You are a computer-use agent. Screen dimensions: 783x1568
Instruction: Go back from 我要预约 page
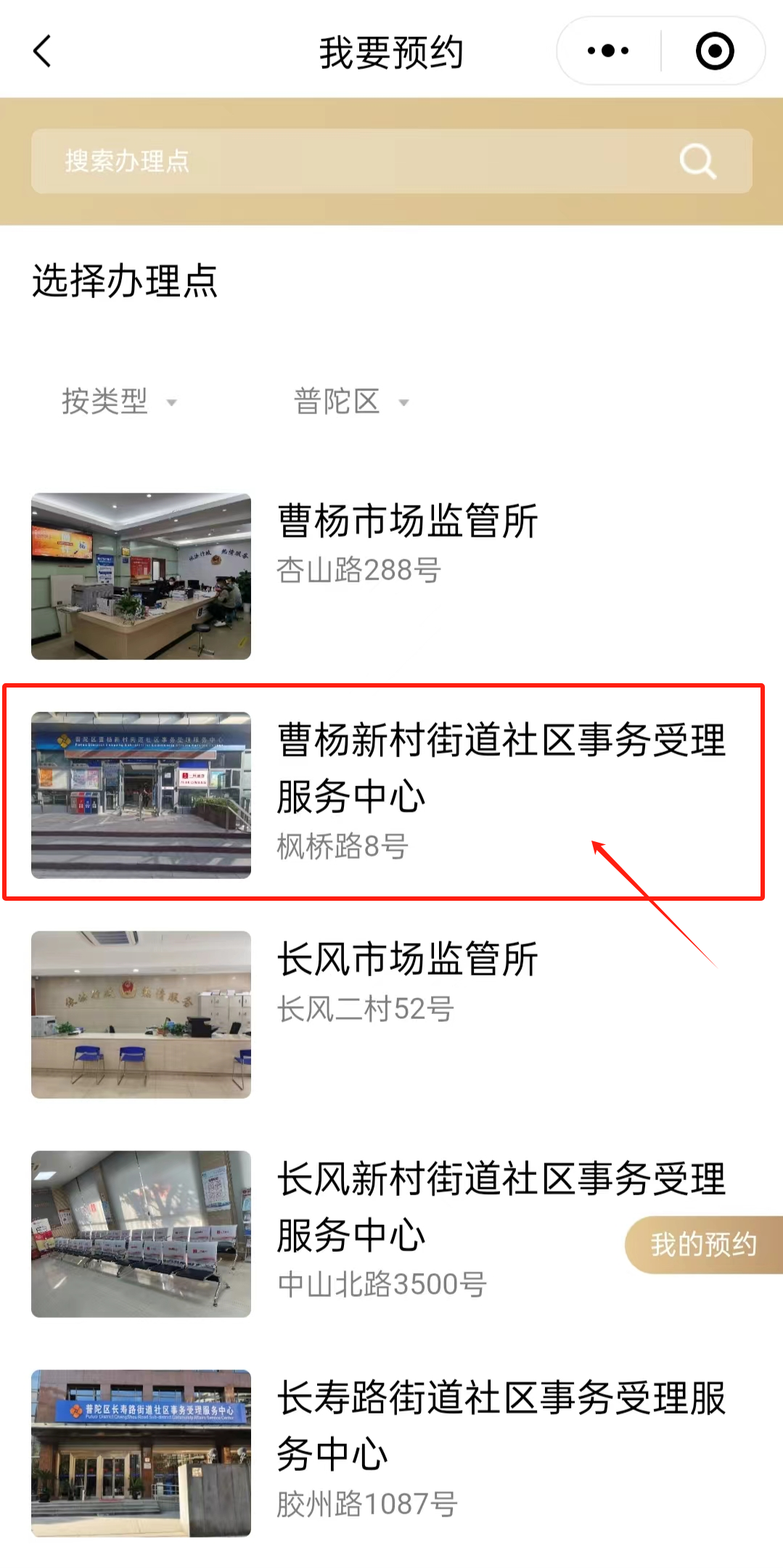43,51
